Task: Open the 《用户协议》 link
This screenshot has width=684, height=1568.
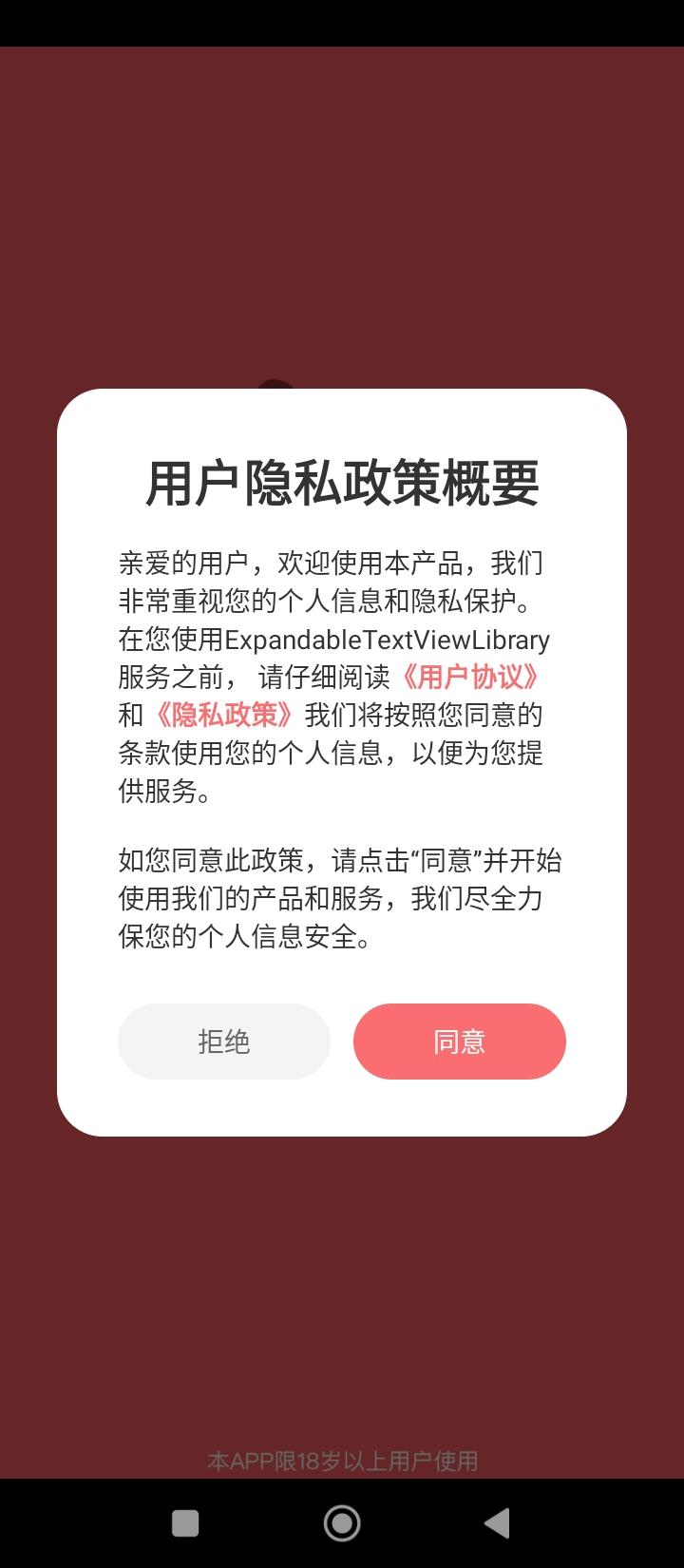Action: click(x=471, y=677)
